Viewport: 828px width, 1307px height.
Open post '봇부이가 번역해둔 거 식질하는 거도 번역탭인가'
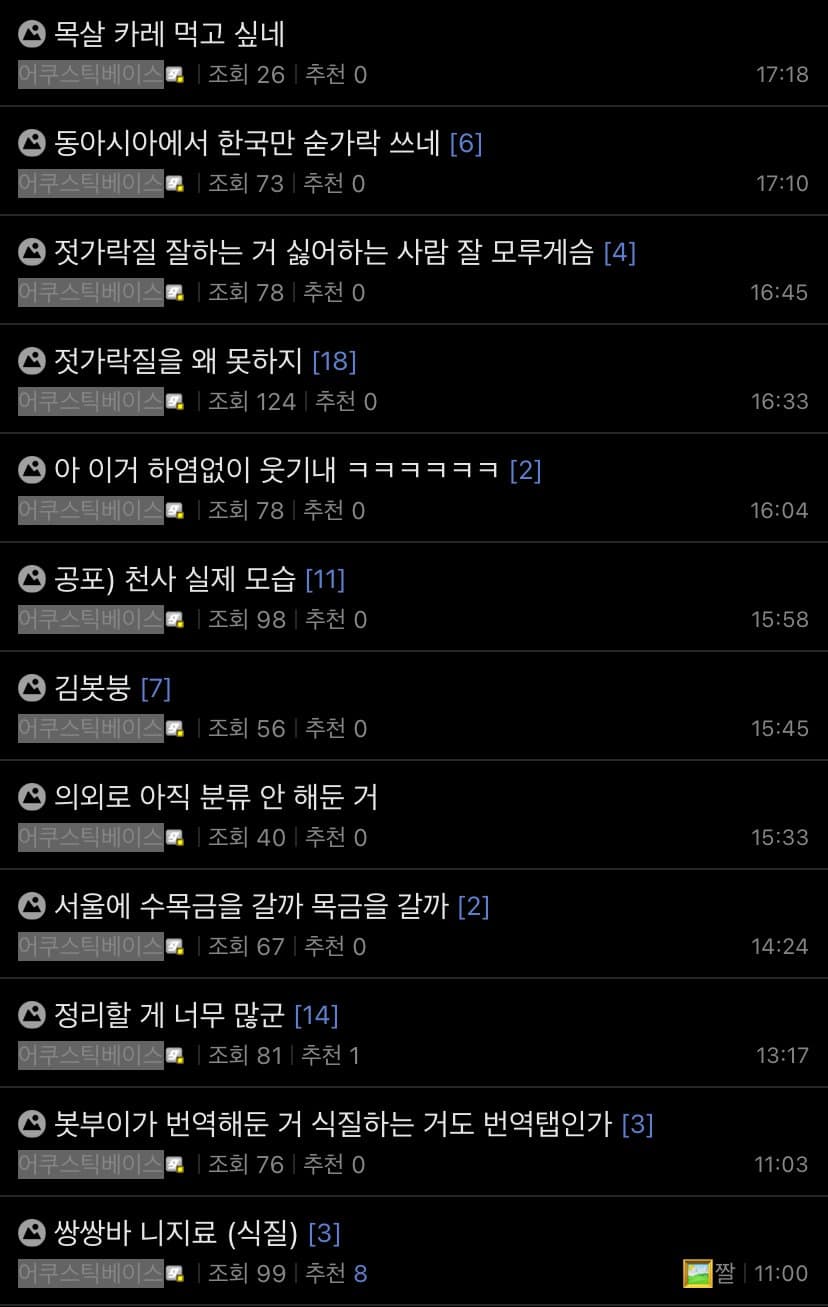(x=332, y=1124)
